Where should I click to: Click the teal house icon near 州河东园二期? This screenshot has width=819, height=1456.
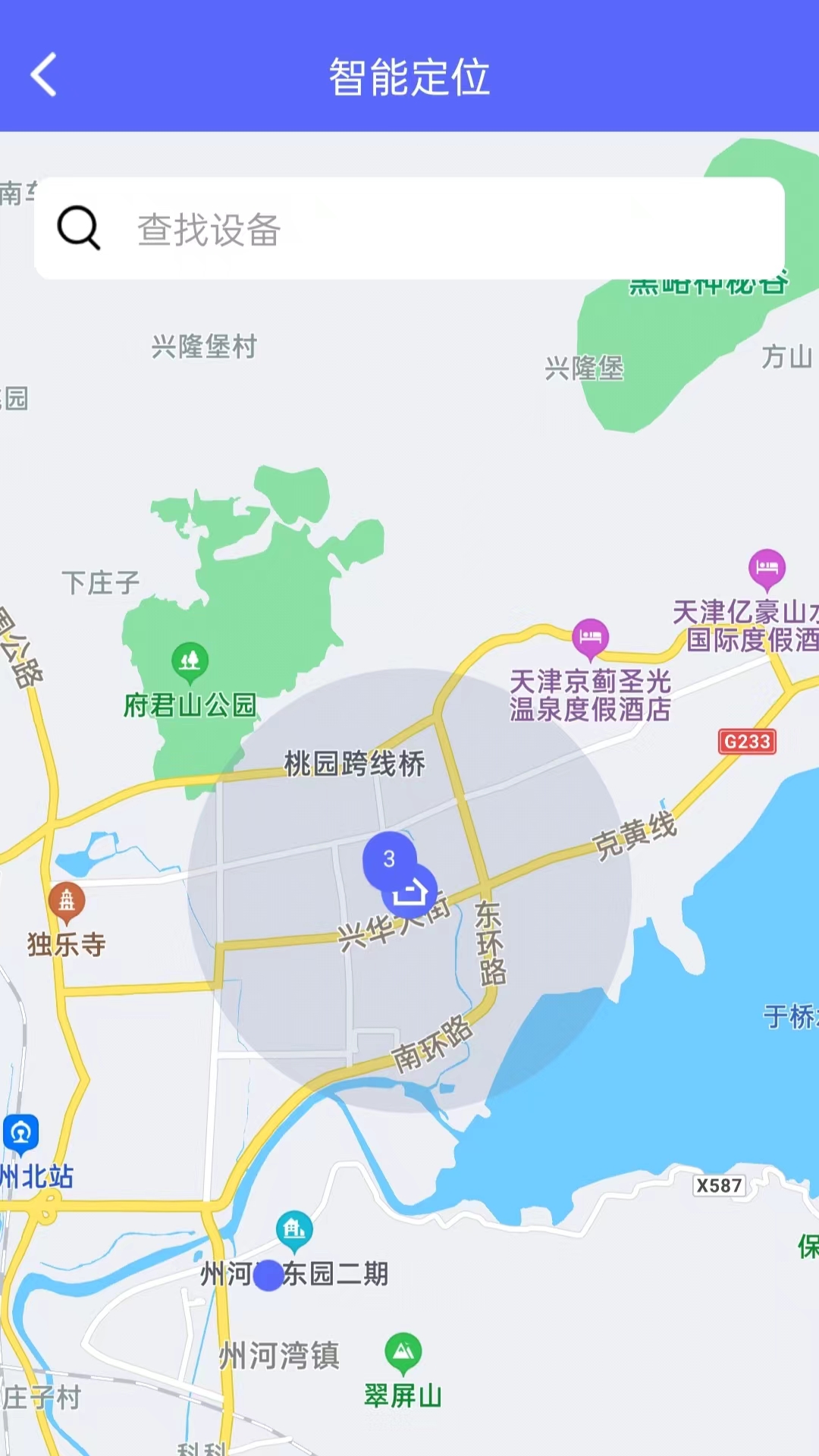point(293,1226)
